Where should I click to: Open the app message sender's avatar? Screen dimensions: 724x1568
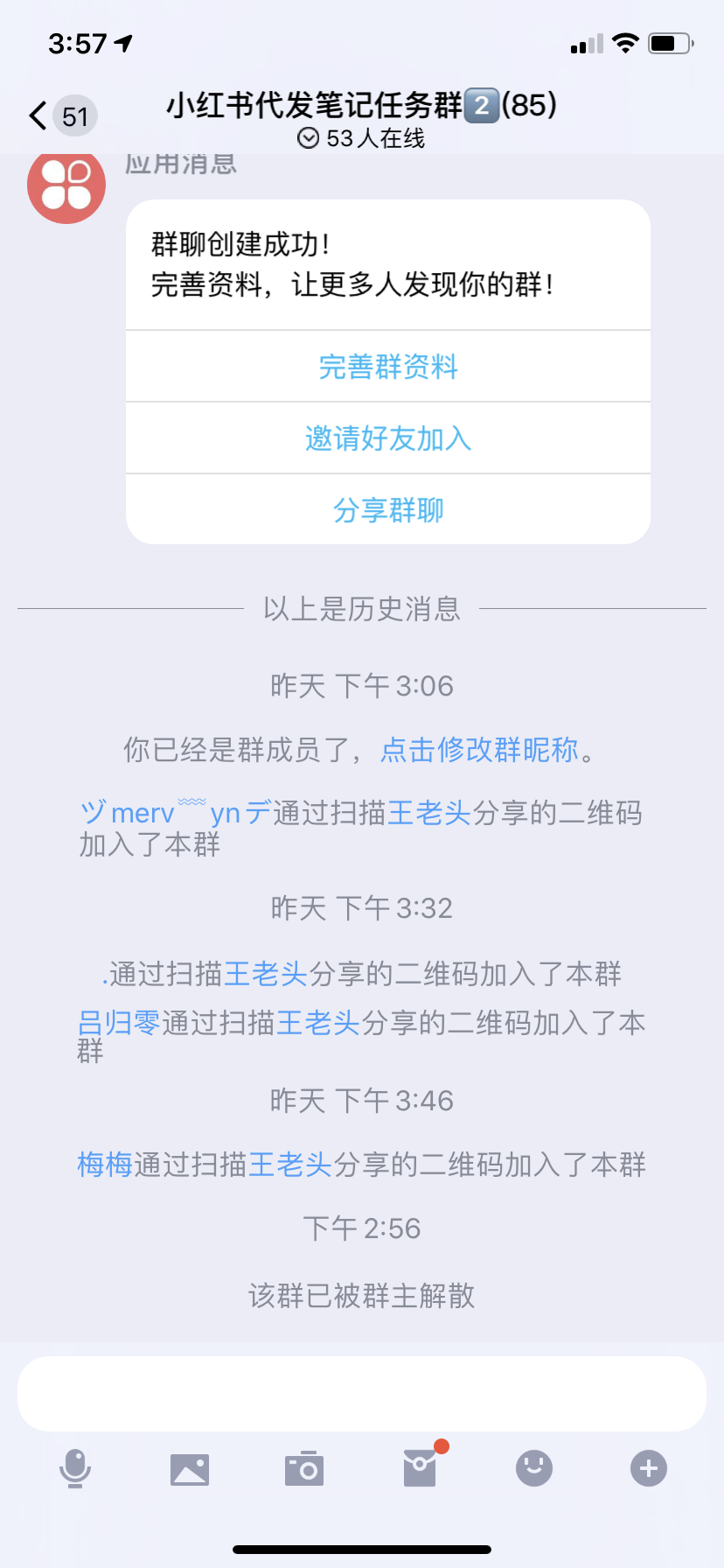pos(66,185)
